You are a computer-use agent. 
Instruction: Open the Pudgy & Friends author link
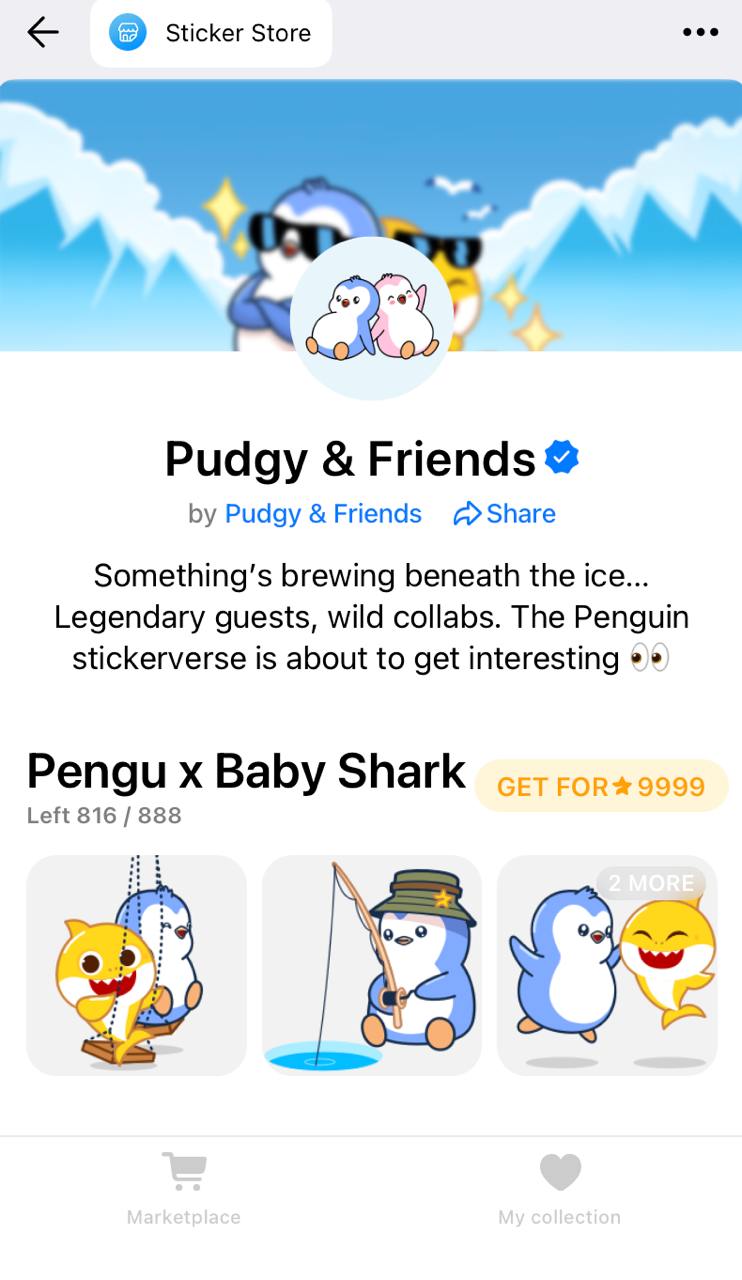click(323, 514)
